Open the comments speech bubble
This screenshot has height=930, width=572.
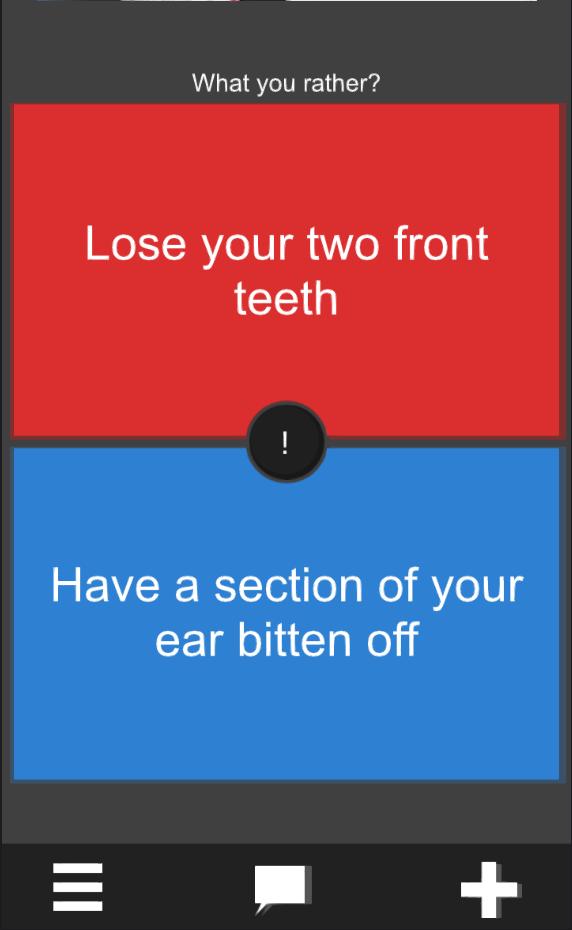pos(282,889)
